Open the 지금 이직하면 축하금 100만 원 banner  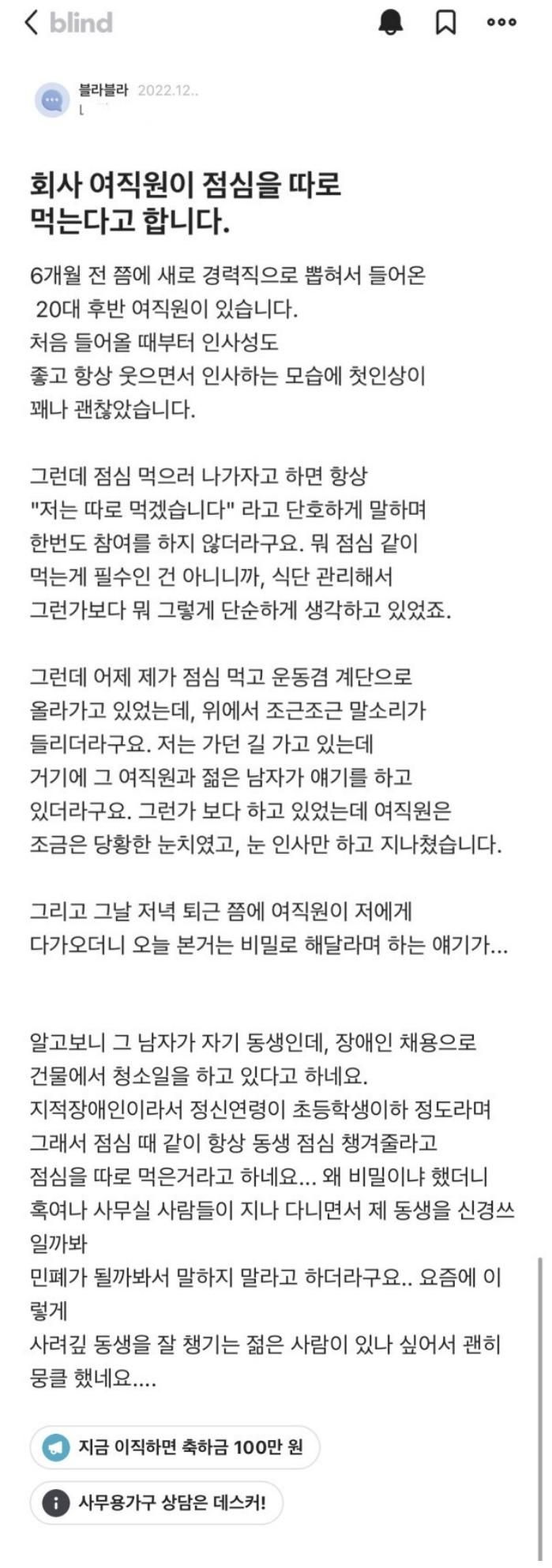coord(175,1446)
